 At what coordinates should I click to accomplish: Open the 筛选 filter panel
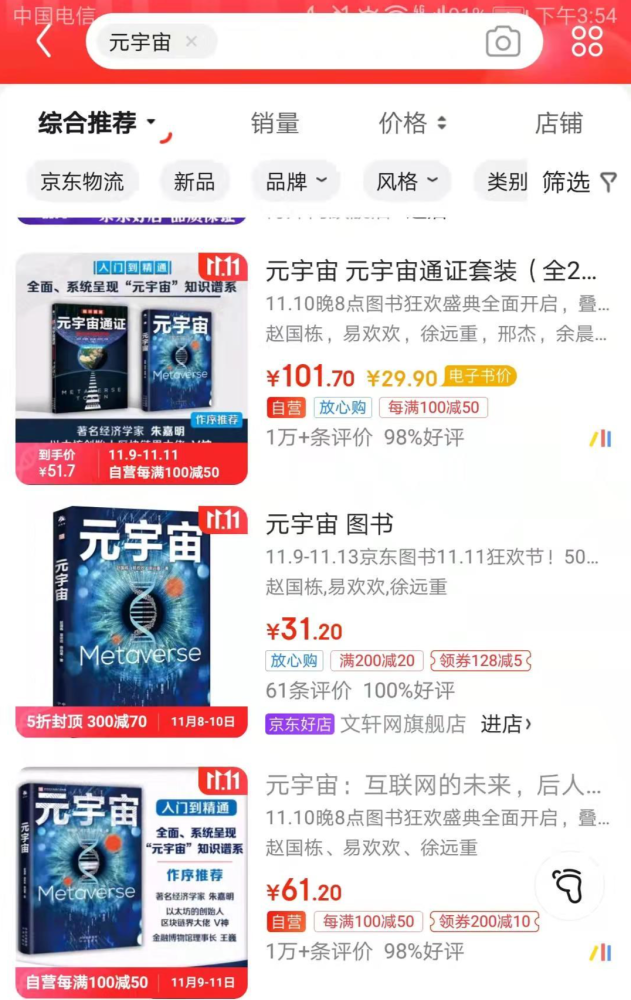point(578,182)
